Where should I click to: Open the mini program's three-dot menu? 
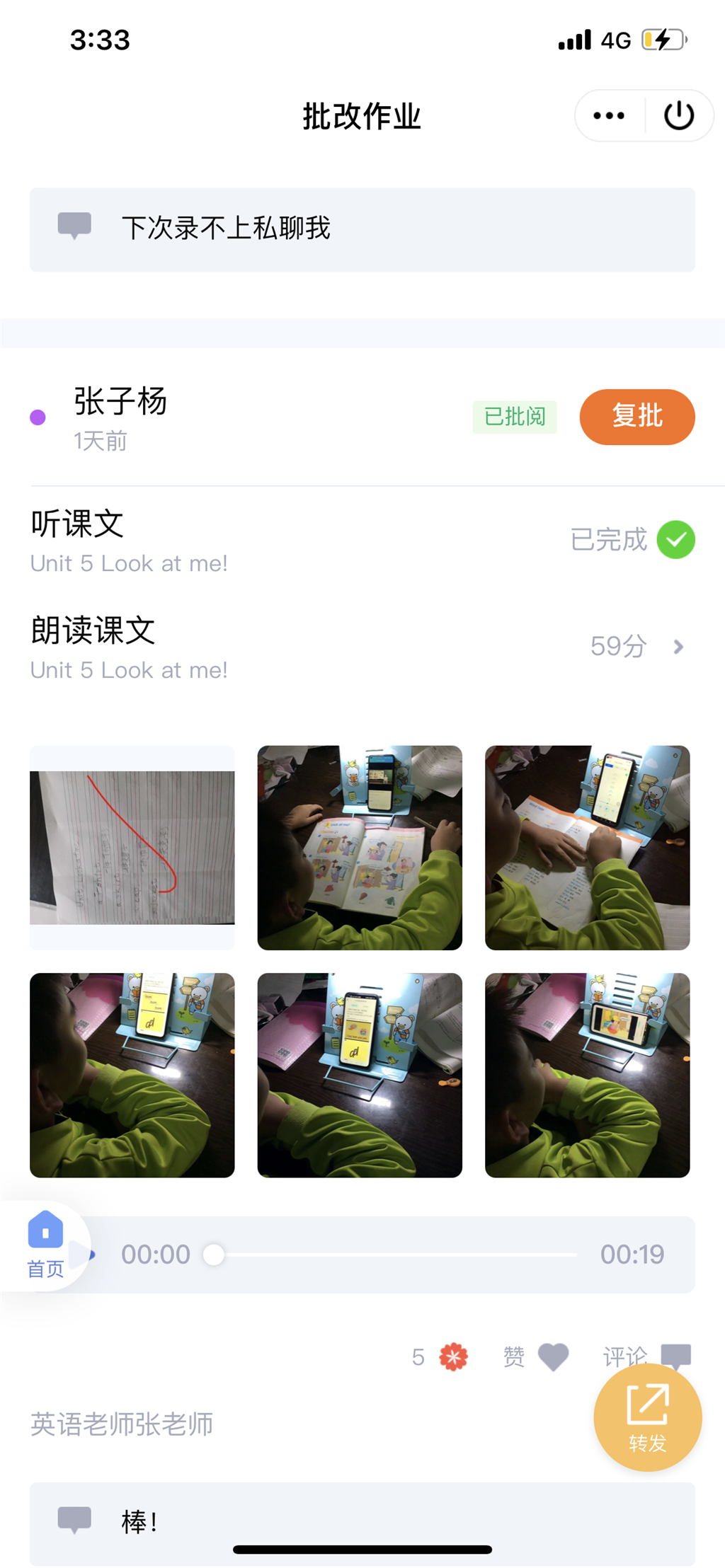click(x=609, y=115)
